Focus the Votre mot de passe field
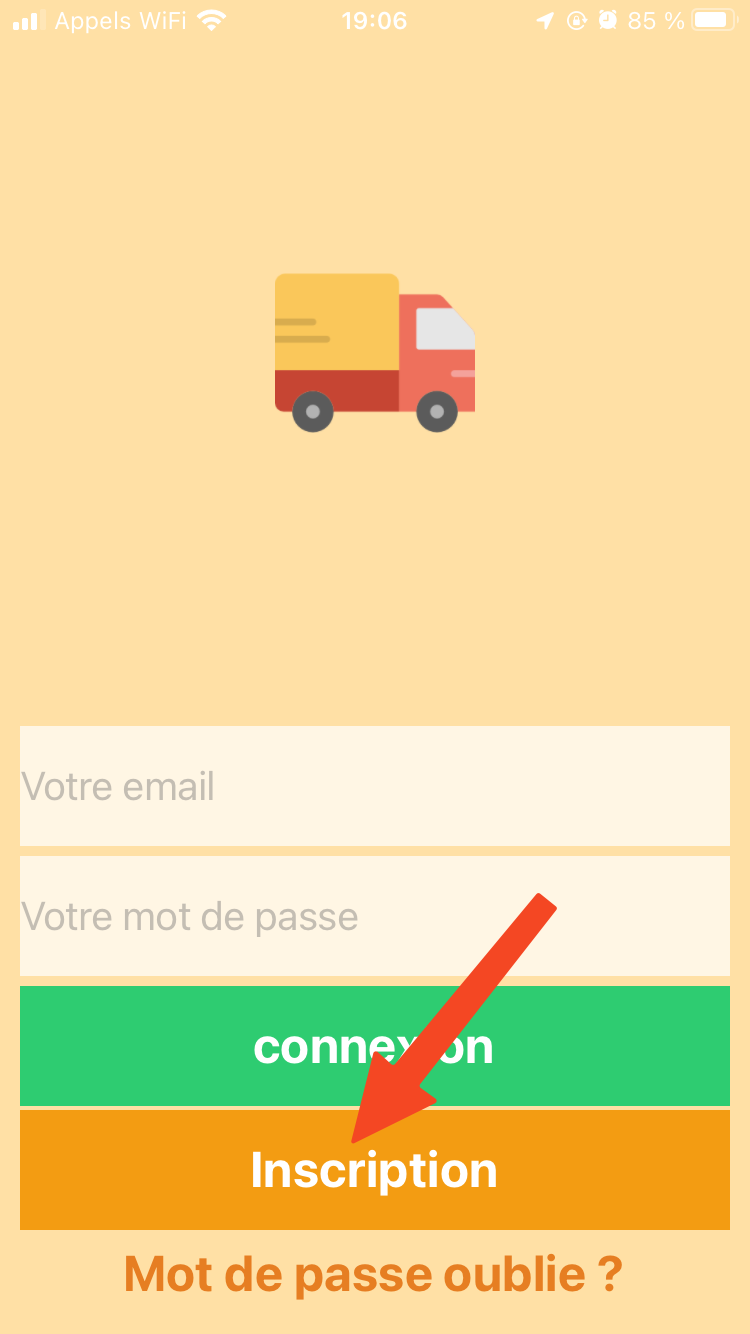Viewport: 750px width, 1334px height. point(375,916)
